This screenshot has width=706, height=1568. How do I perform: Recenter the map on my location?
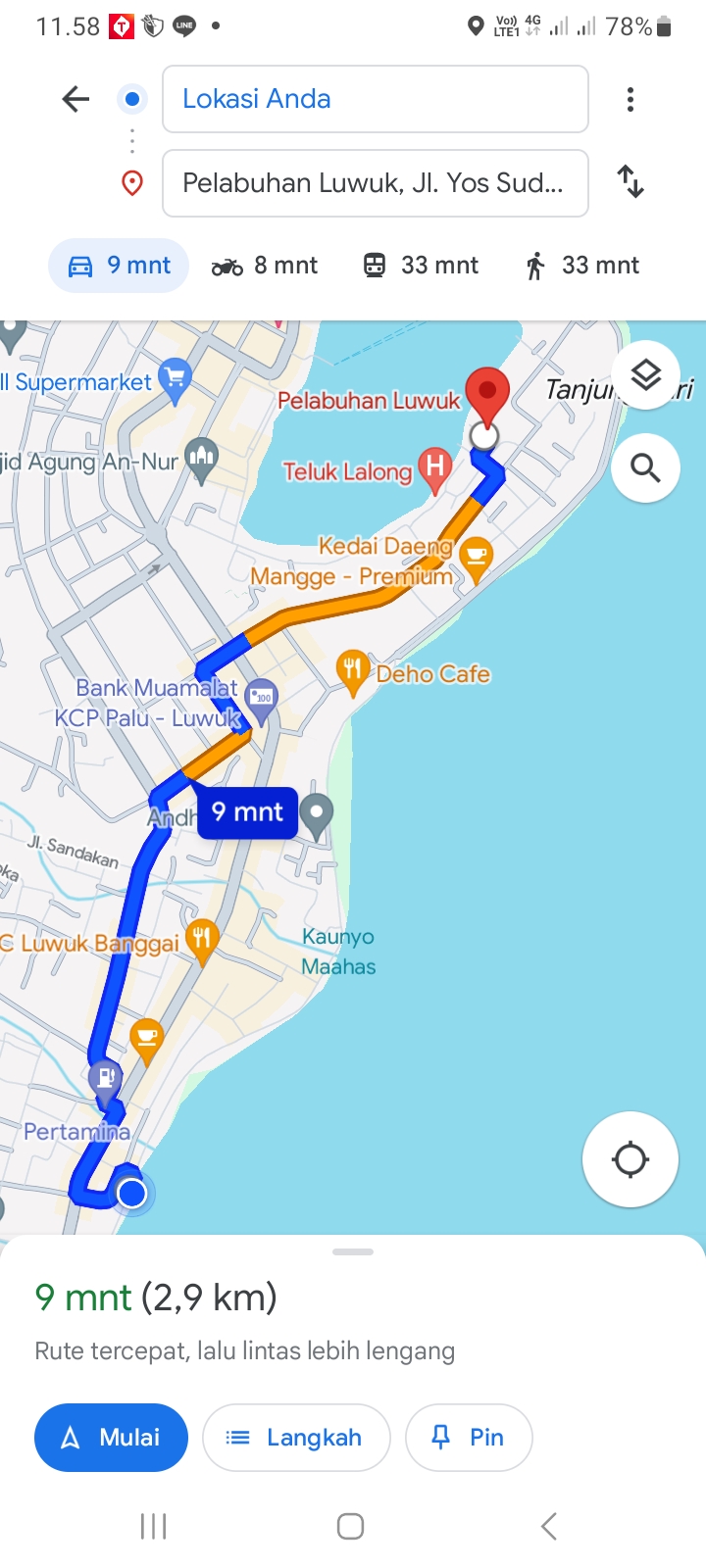pos(630,1159)
